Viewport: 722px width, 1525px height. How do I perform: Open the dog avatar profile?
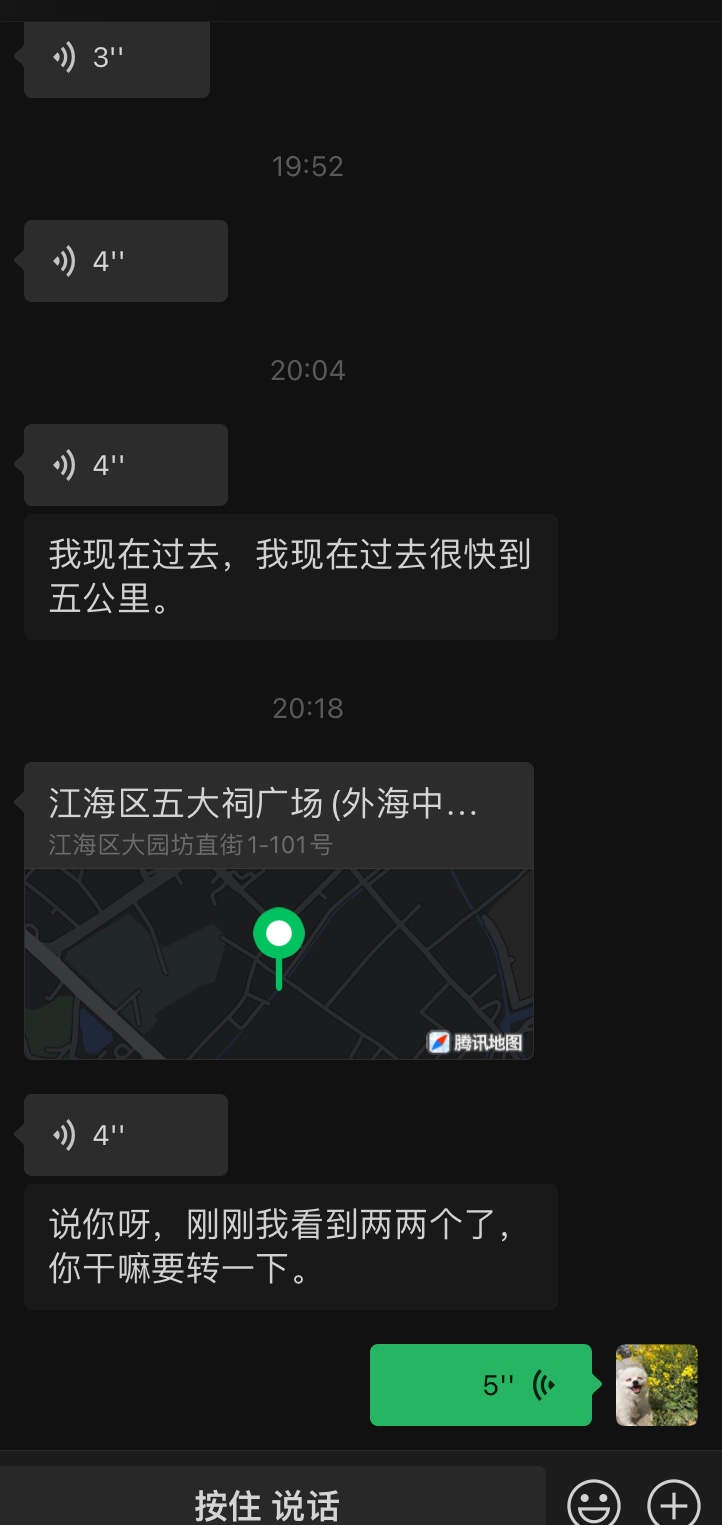pos(656,1385)
